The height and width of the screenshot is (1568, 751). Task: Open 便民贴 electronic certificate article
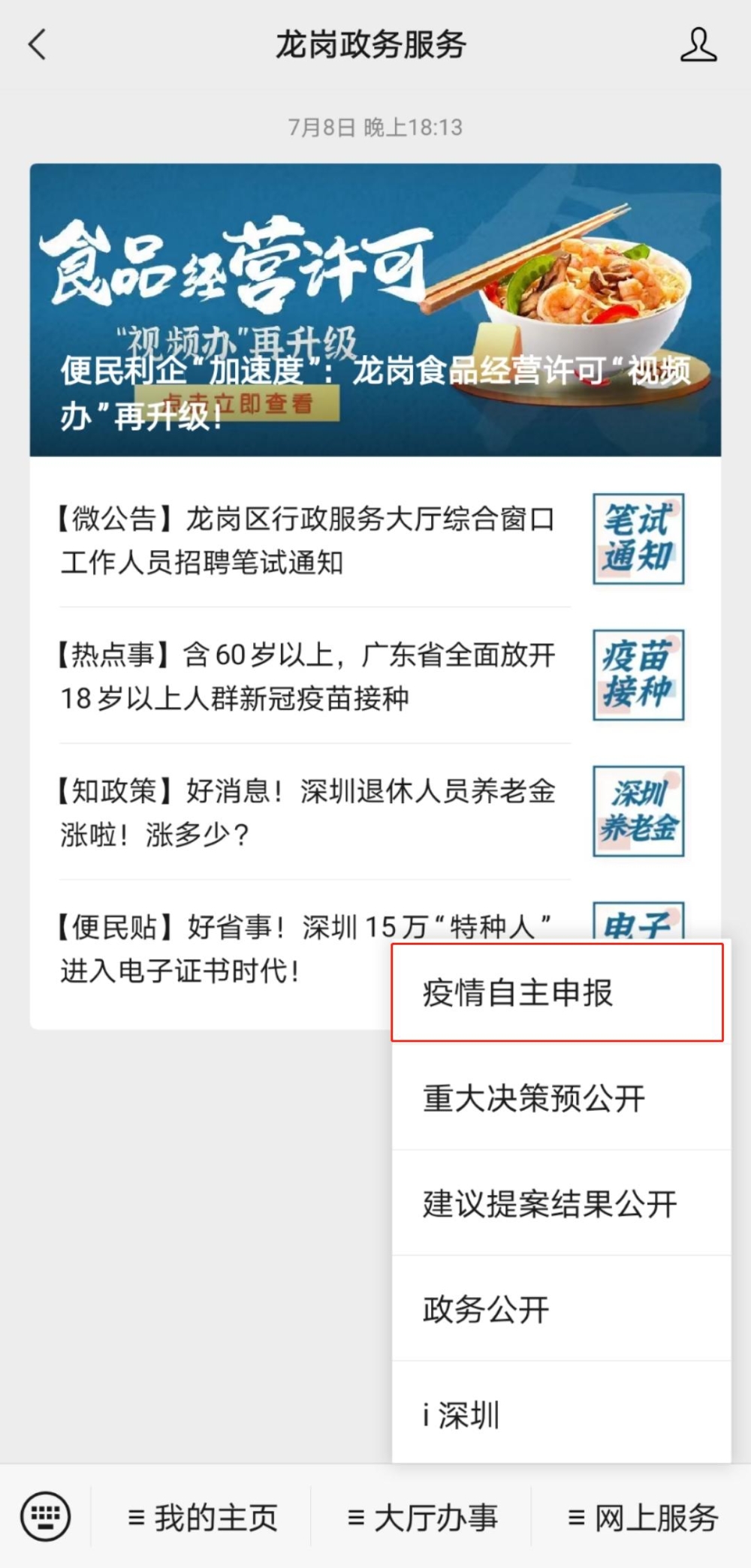[x=218, y=949]
